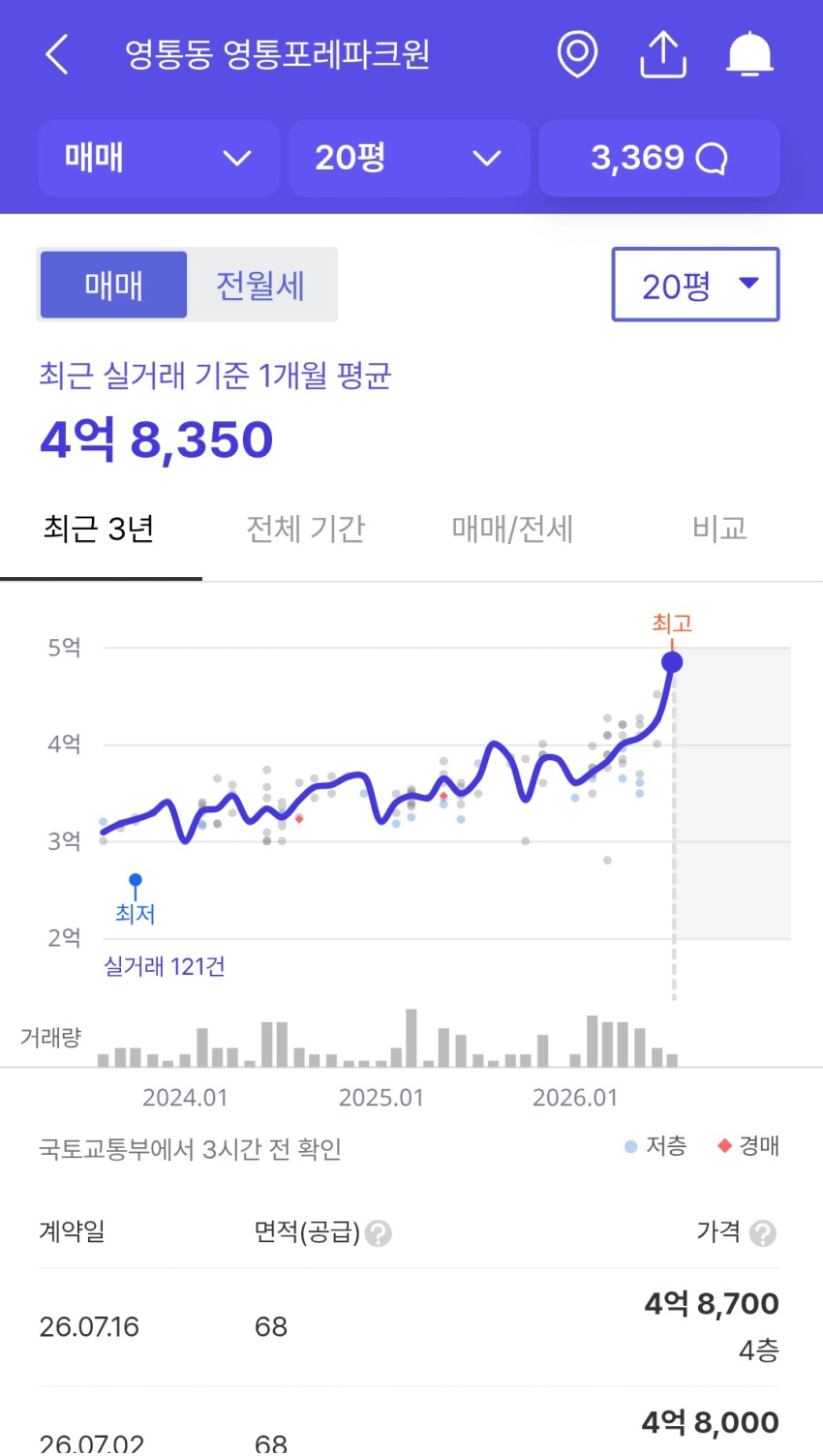Tap the help icon next to 가격
Image resolution: width=823 pixels, height=1456 pixels.
[x=763, y=1233]
